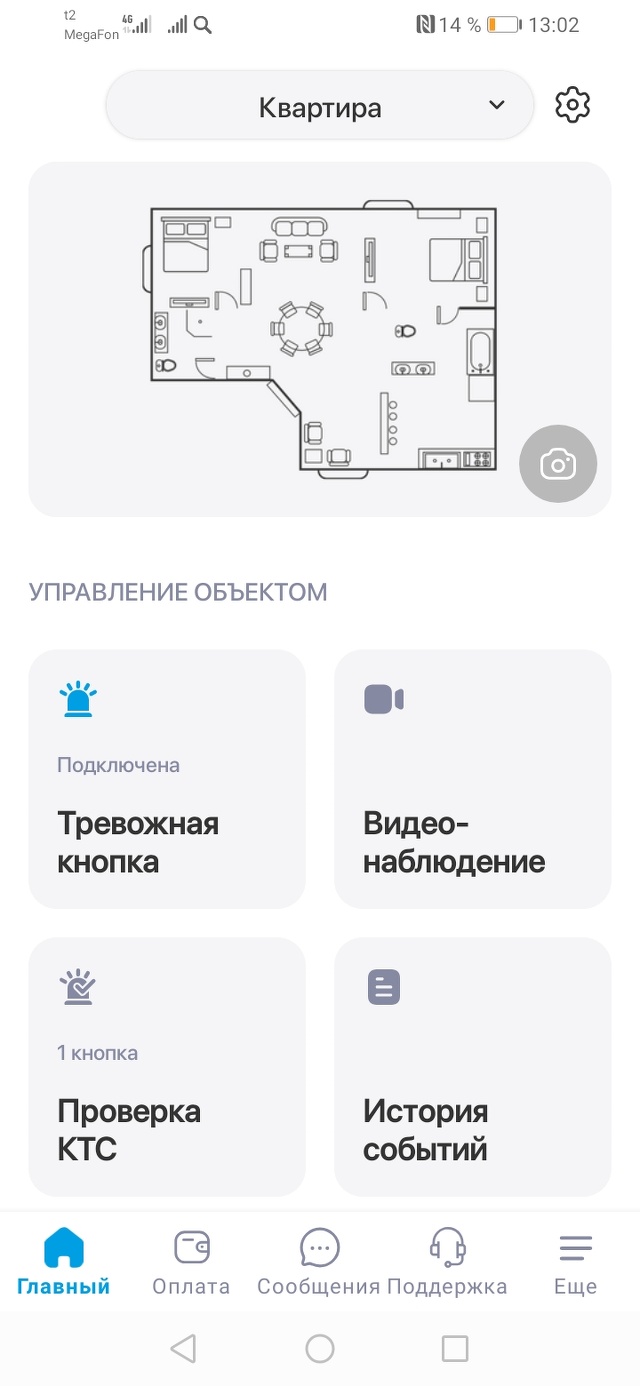
Task: Open История событий card
Action: 472,1067
